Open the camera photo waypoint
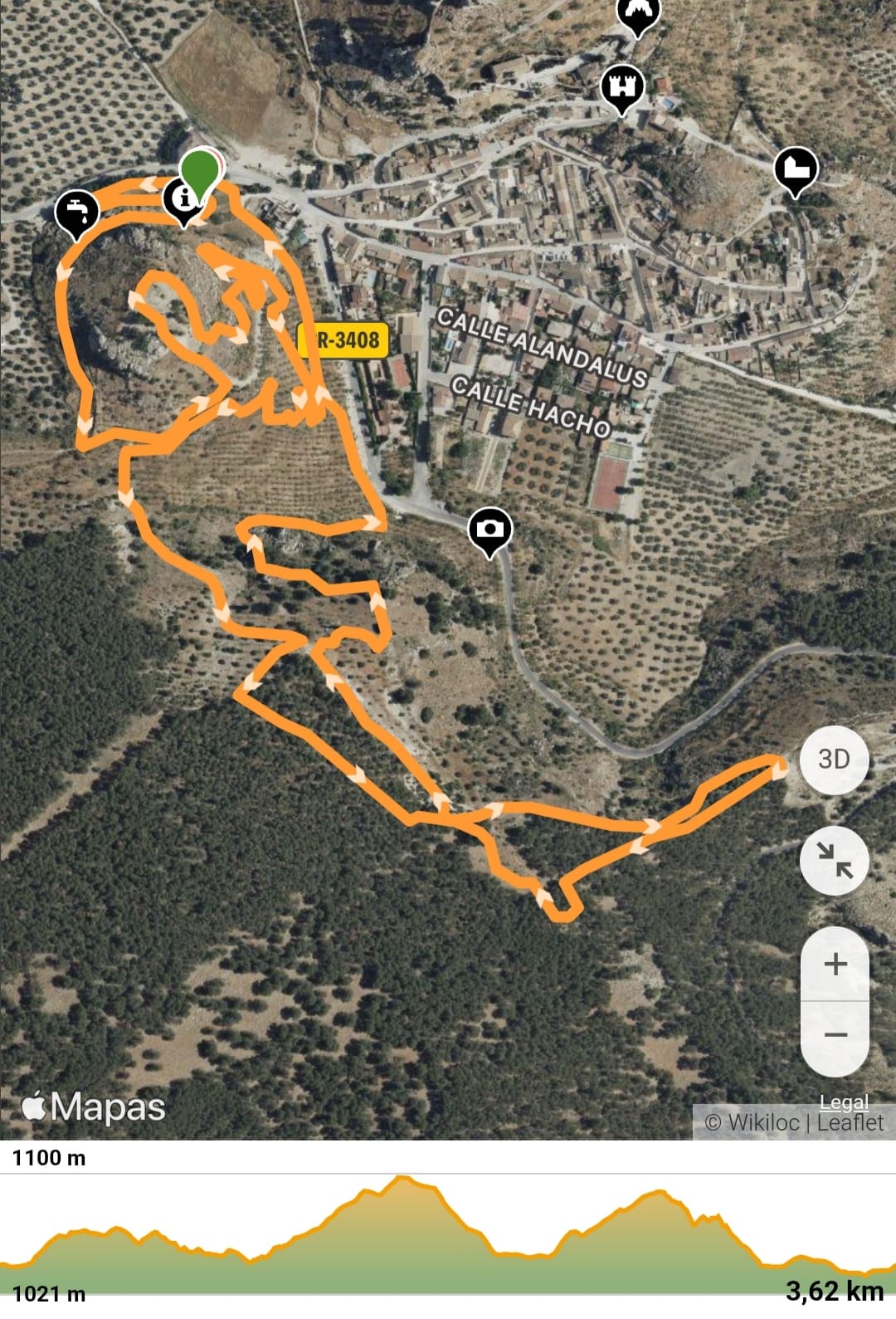896x1319 pixels. [489, 530]
